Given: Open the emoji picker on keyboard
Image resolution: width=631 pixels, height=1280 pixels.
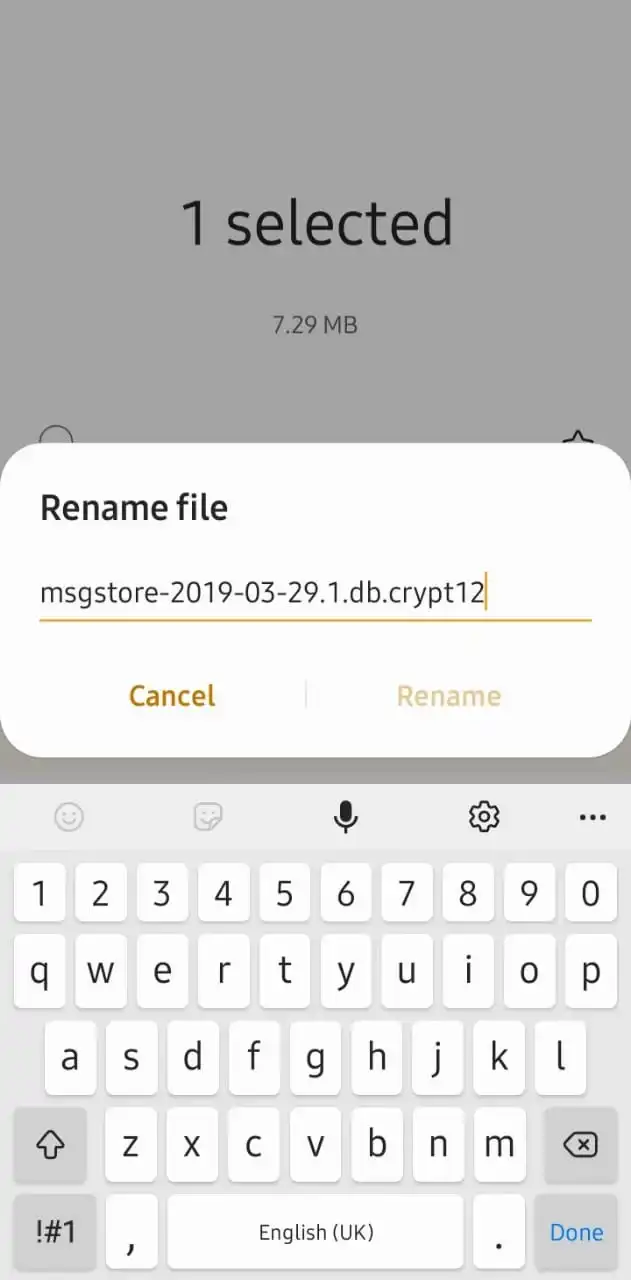Looking at the screenshot, I should point(69,817).
